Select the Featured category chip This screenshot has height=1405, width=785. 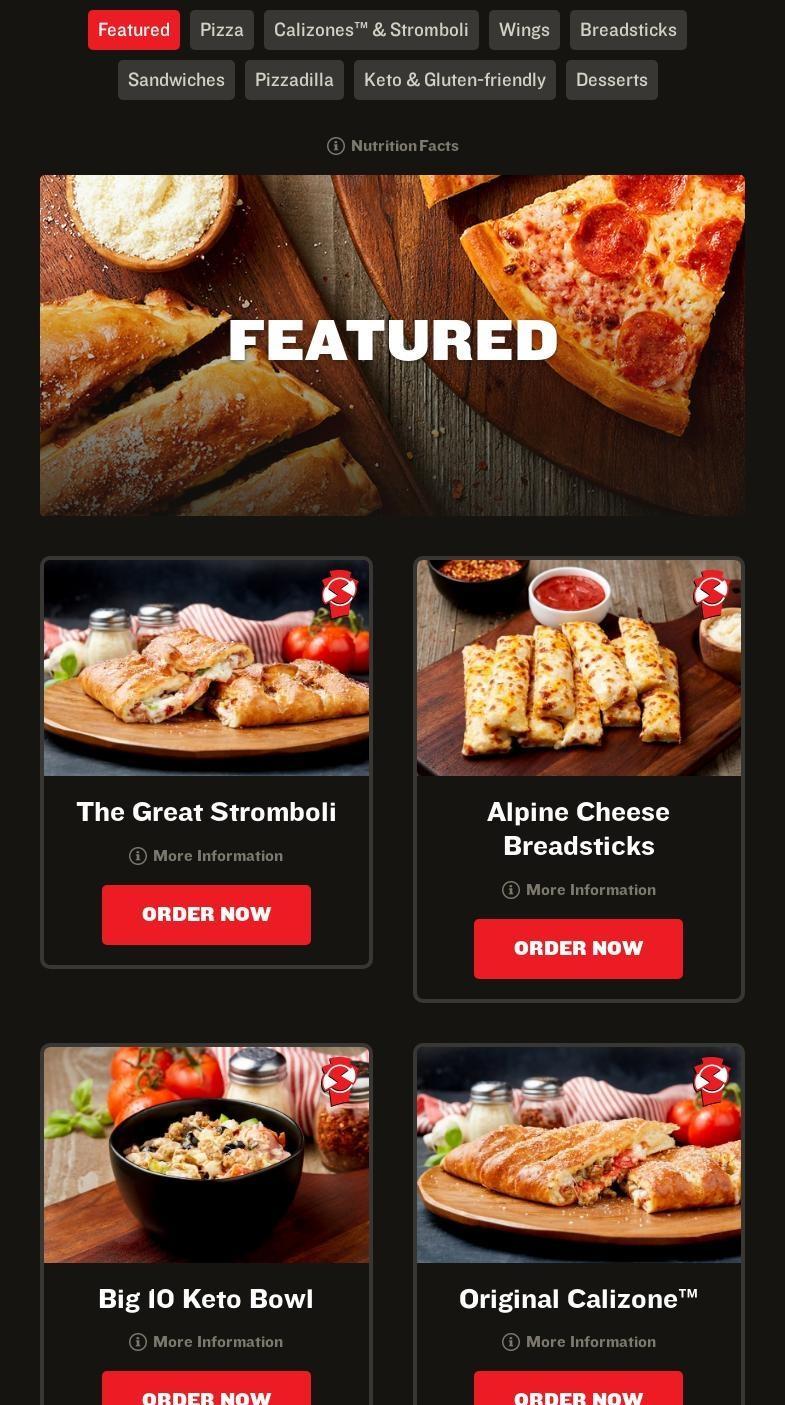click(x=134, y=30)
